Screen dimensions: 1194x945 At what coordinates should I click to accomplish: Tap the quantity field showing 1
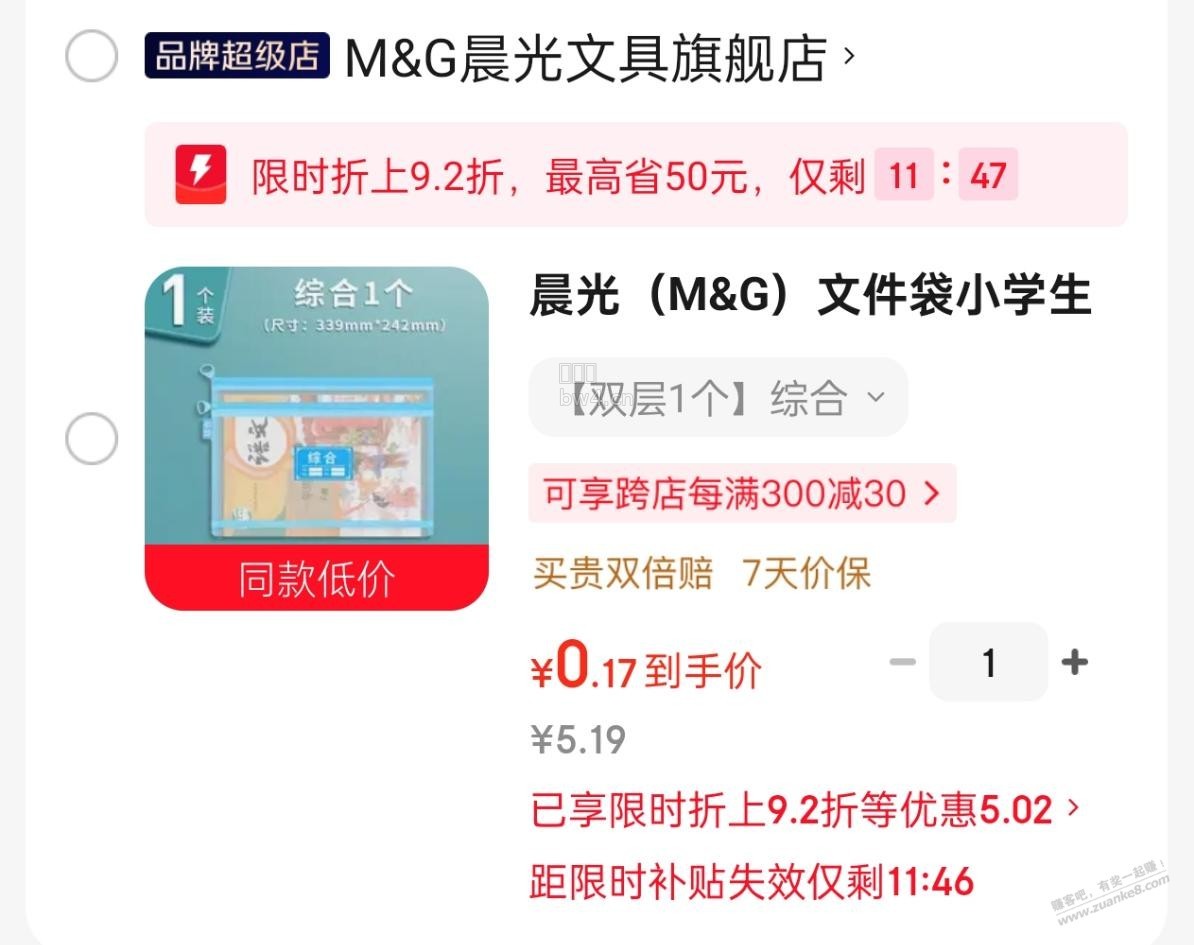(x=988, y=662)
